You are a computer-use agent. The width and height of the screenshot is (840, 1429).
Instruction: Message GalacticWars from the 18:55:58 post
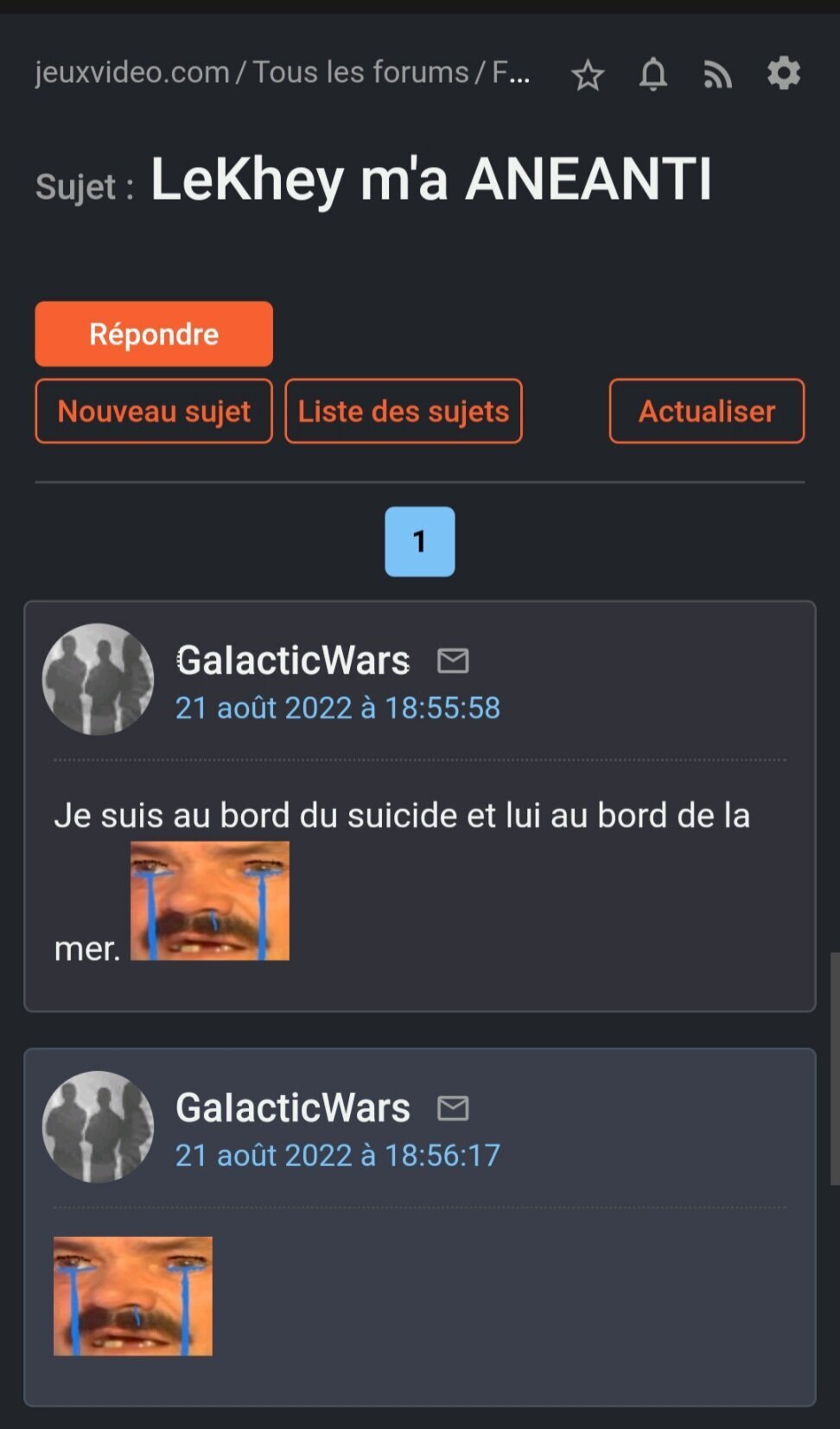point(453,660)
